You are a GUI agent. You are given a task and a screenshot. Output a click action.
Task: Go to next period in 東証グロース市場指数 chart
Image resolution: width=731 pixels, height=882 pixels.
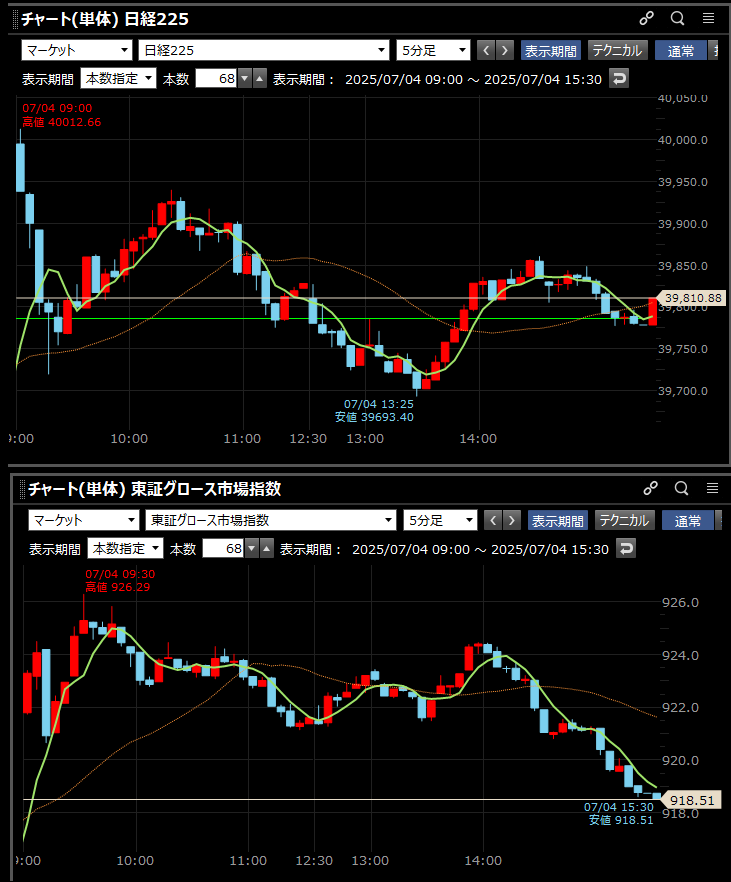[513, 521]
